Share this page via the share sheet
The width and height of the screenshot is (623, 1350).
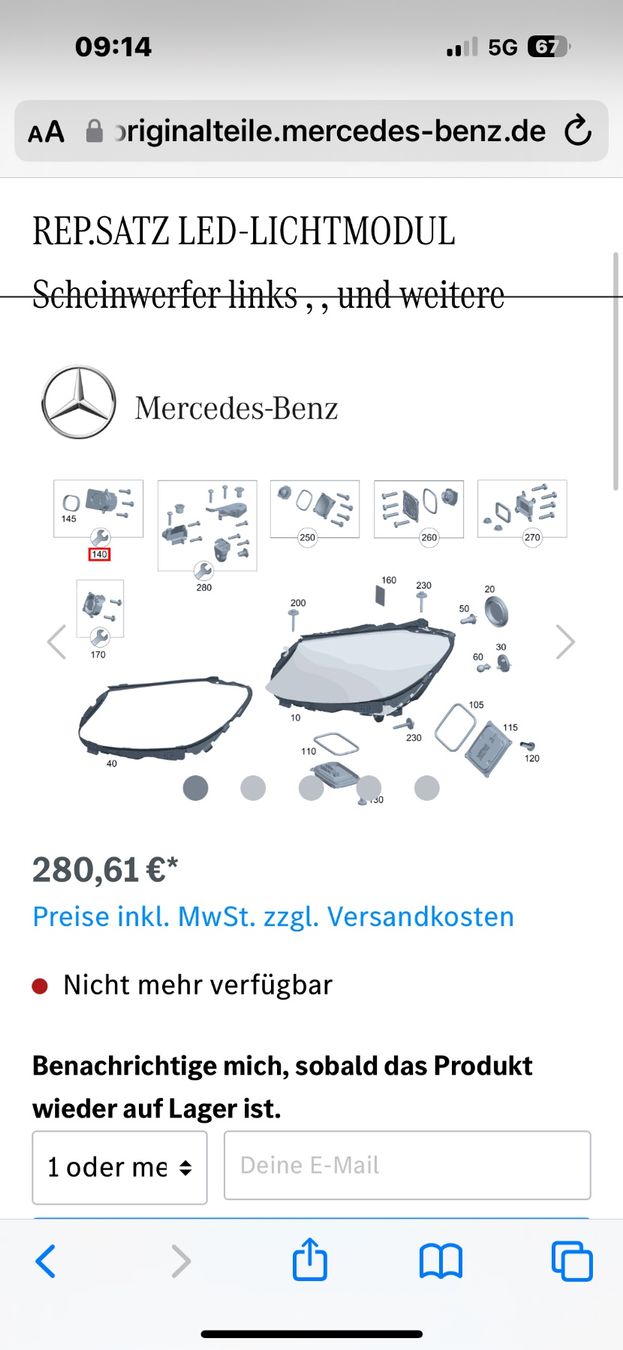[310, 1260]
